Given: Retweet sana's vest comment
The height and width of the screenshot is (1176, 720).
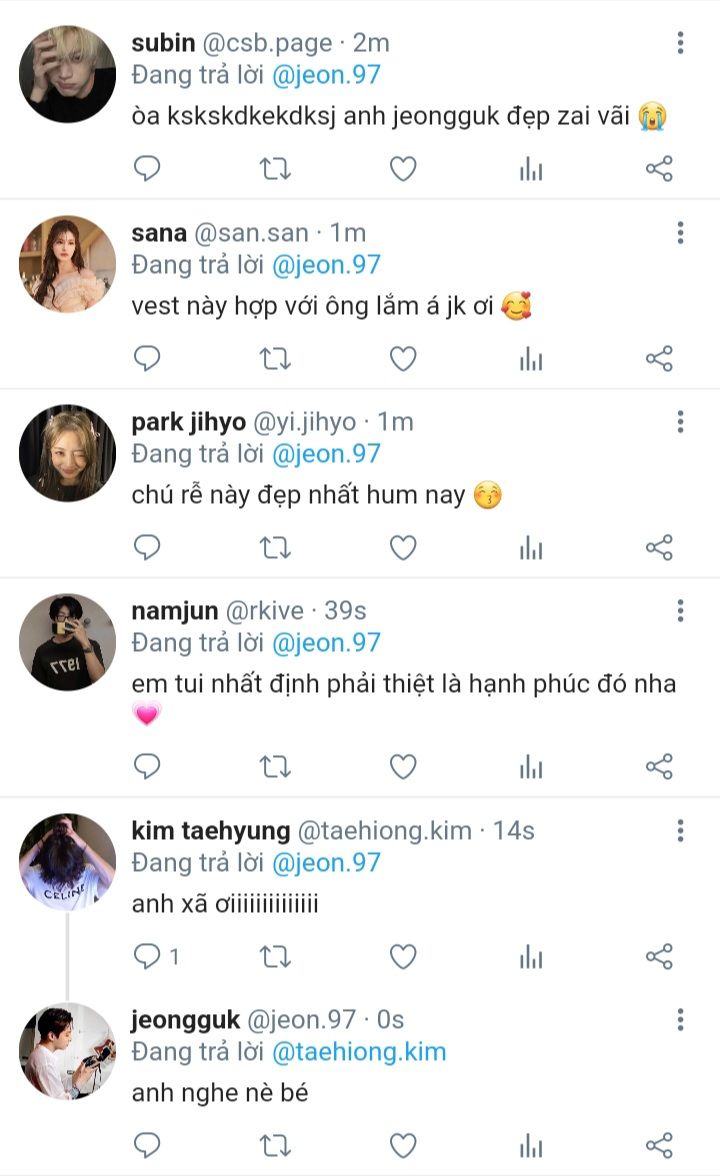Looking at the screenshot, I should (275, 358).
